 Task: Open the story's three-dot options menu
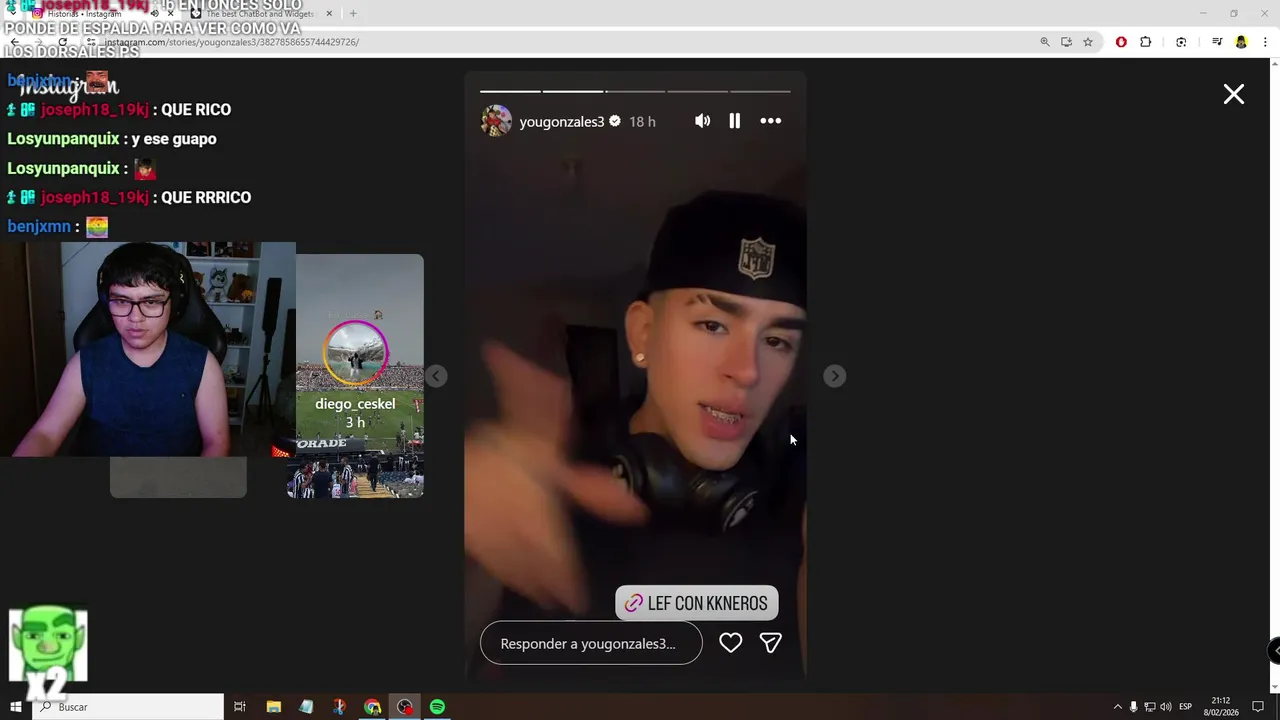[x=770, y=121]
